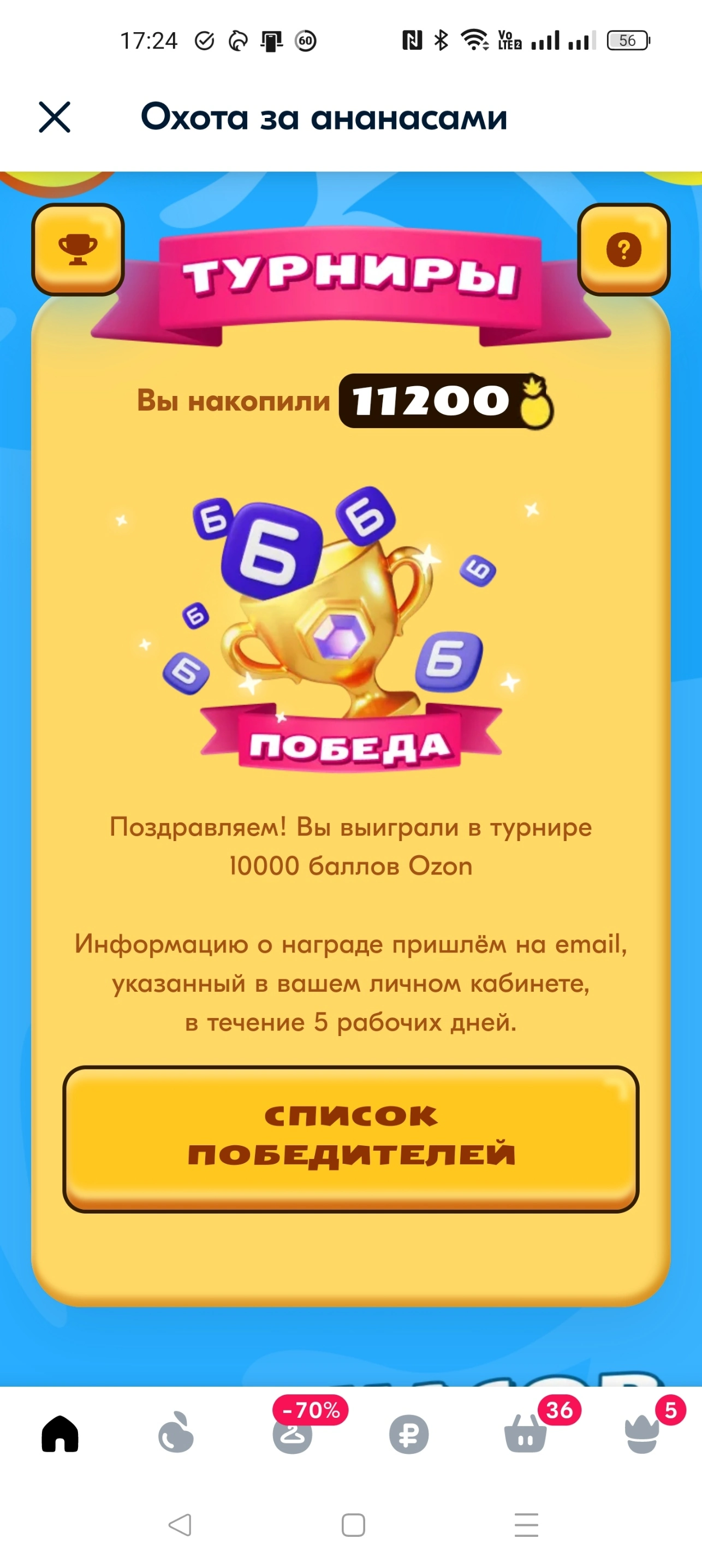The image size is (702, 1568).
Task: Go to the home tab
Action: [60, 1434]
